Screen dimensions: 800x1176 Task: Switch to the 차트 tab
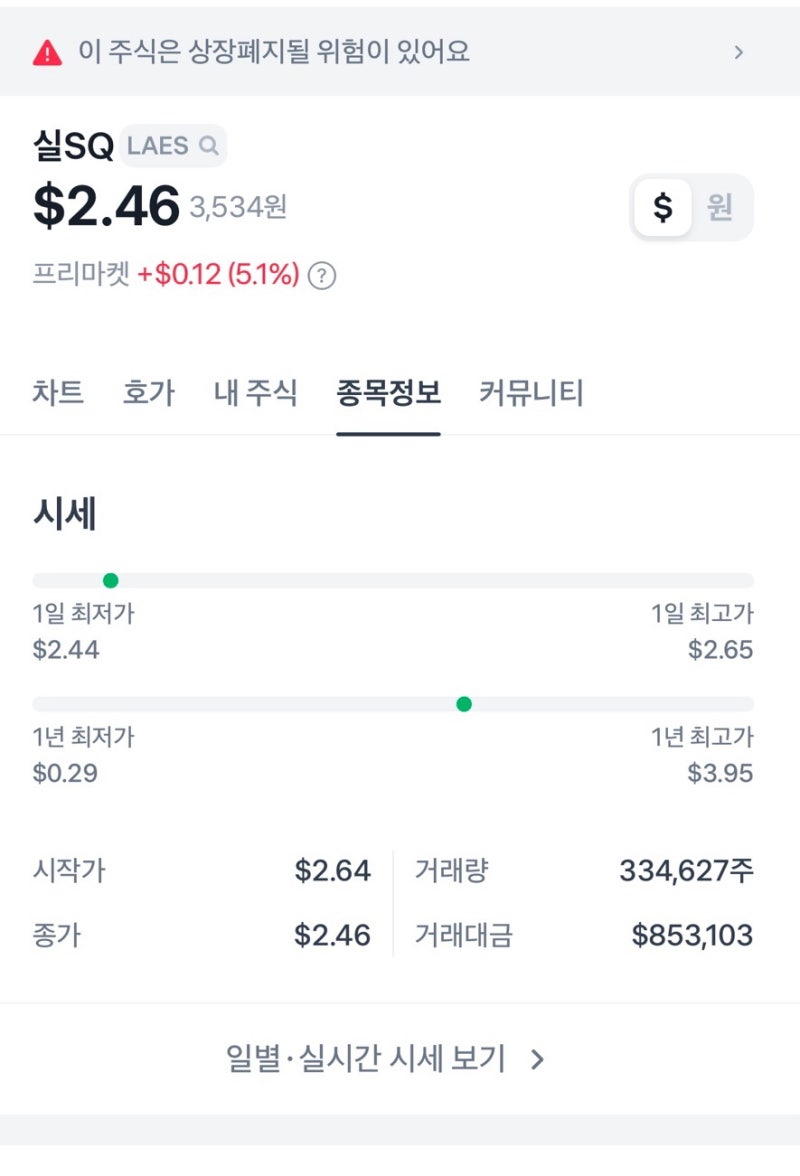click(57, 393)
